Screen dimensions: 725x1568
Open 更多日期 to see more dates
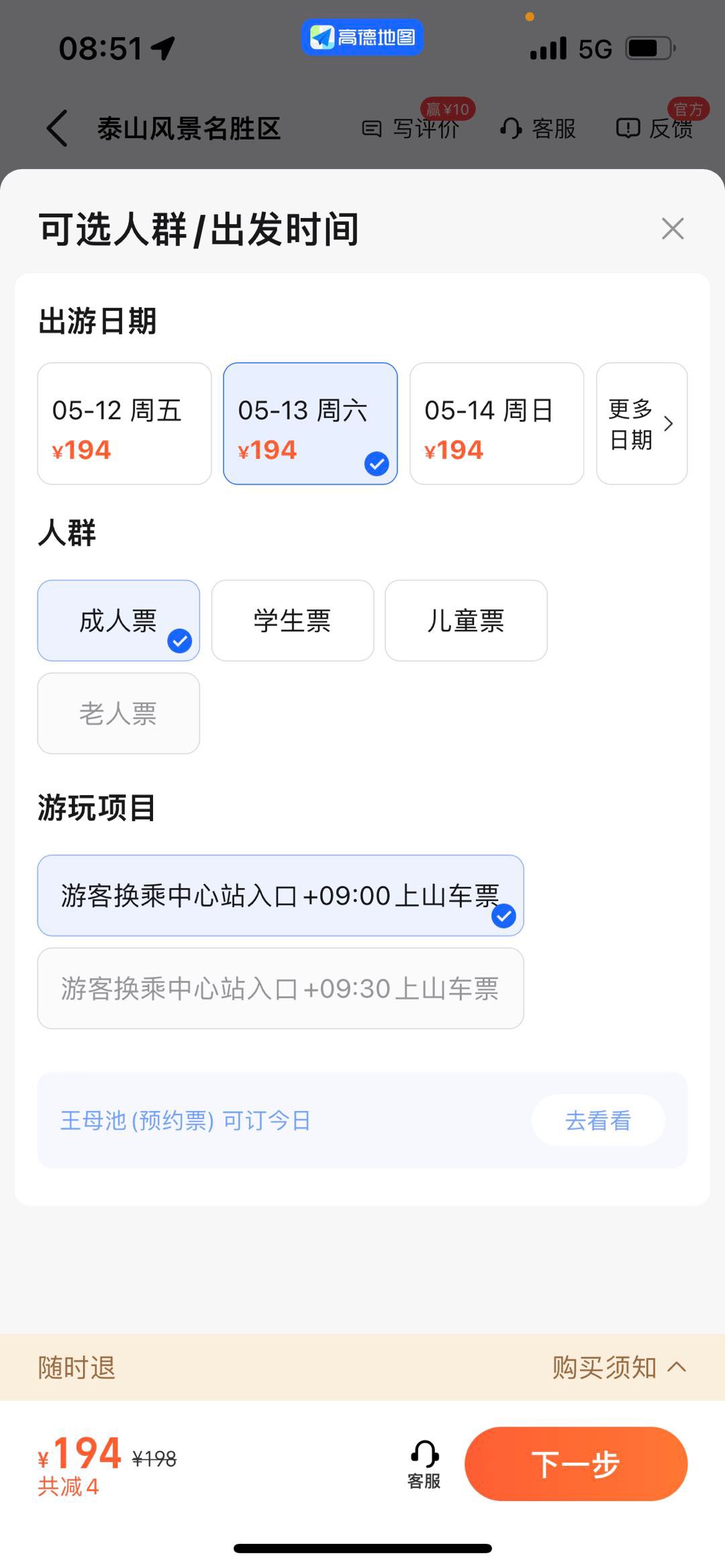(642, 423)
